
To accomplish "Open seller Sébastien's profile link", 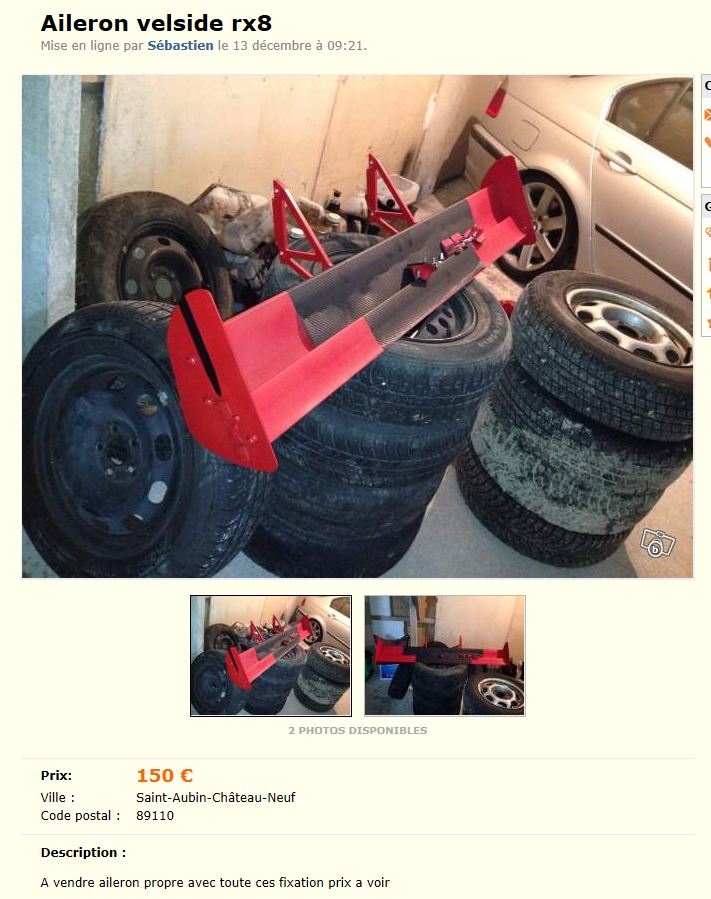I will pos(180,46).
